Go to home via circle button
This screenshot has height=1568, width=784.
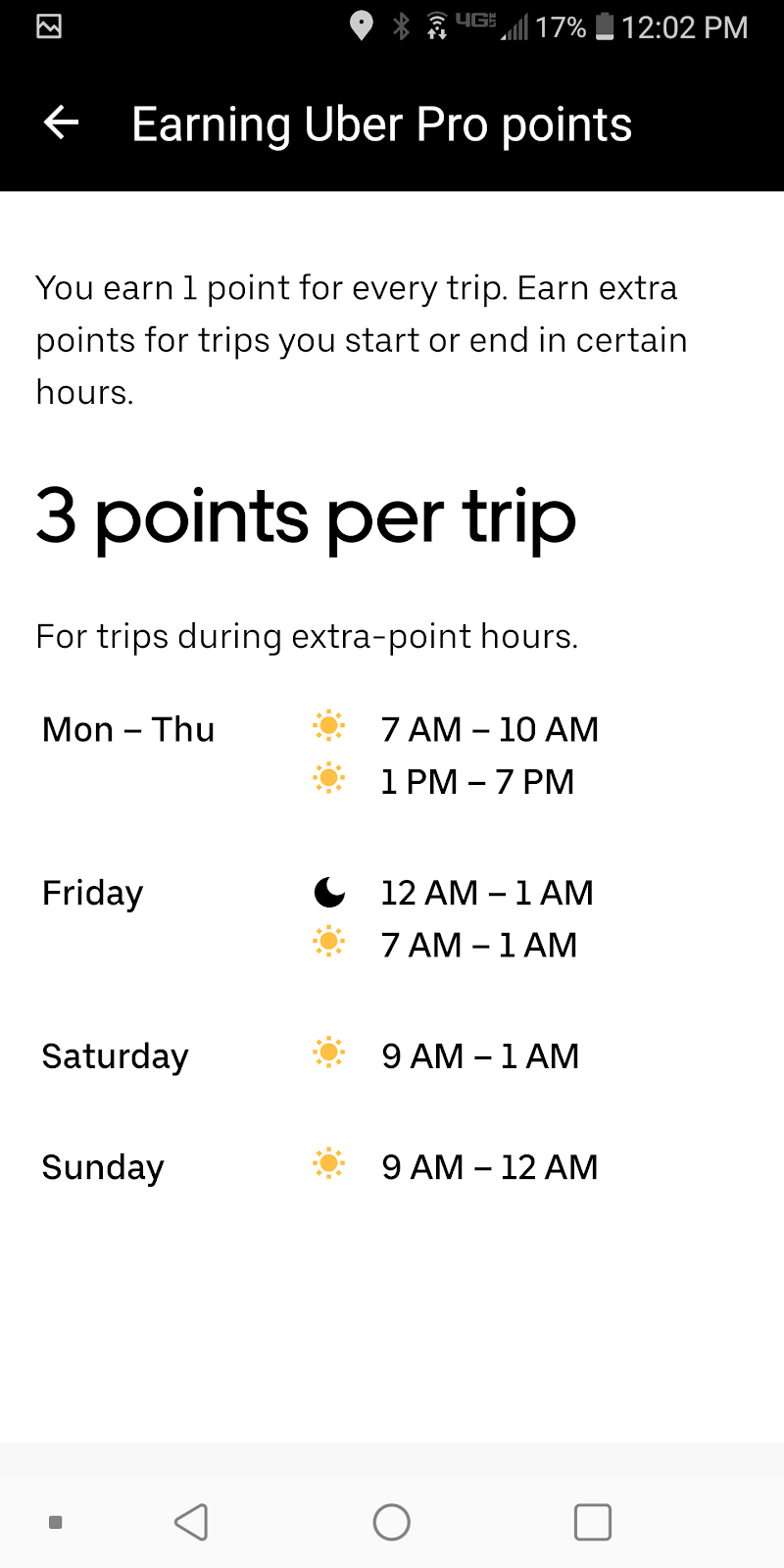[x=392, y=1522]
